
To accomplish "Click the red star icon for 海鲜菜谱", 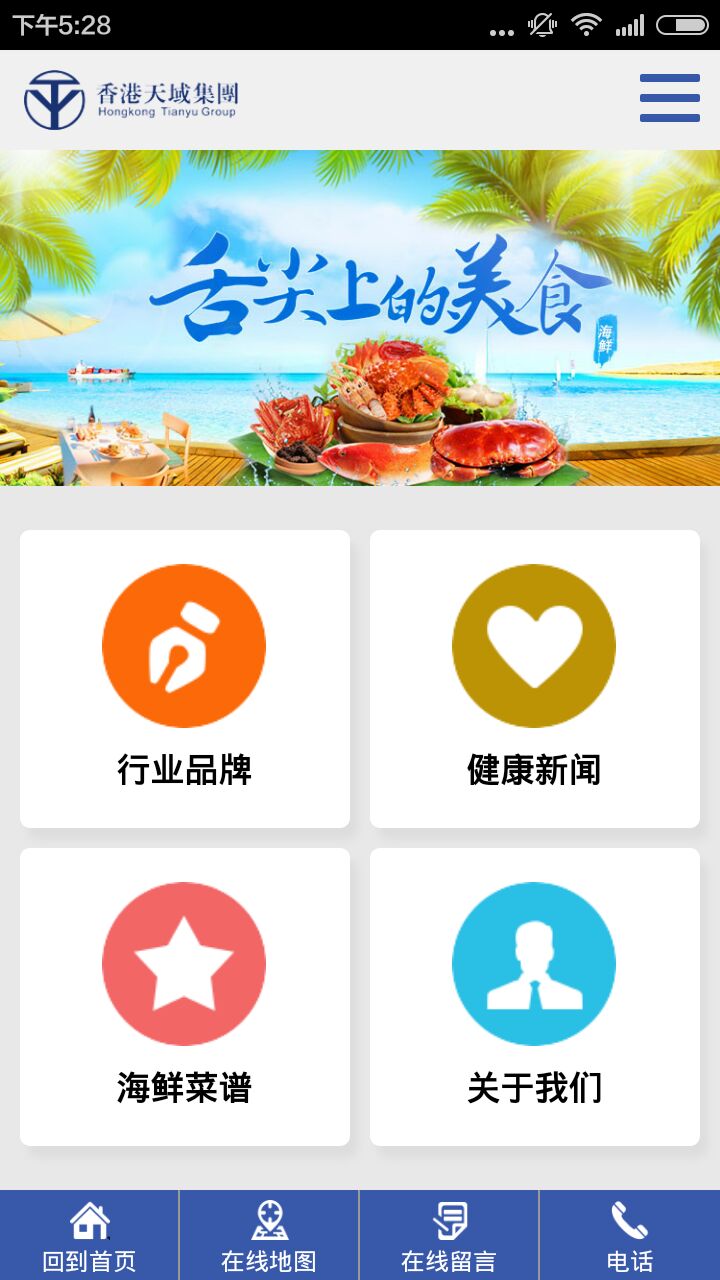I will point(184,962).
